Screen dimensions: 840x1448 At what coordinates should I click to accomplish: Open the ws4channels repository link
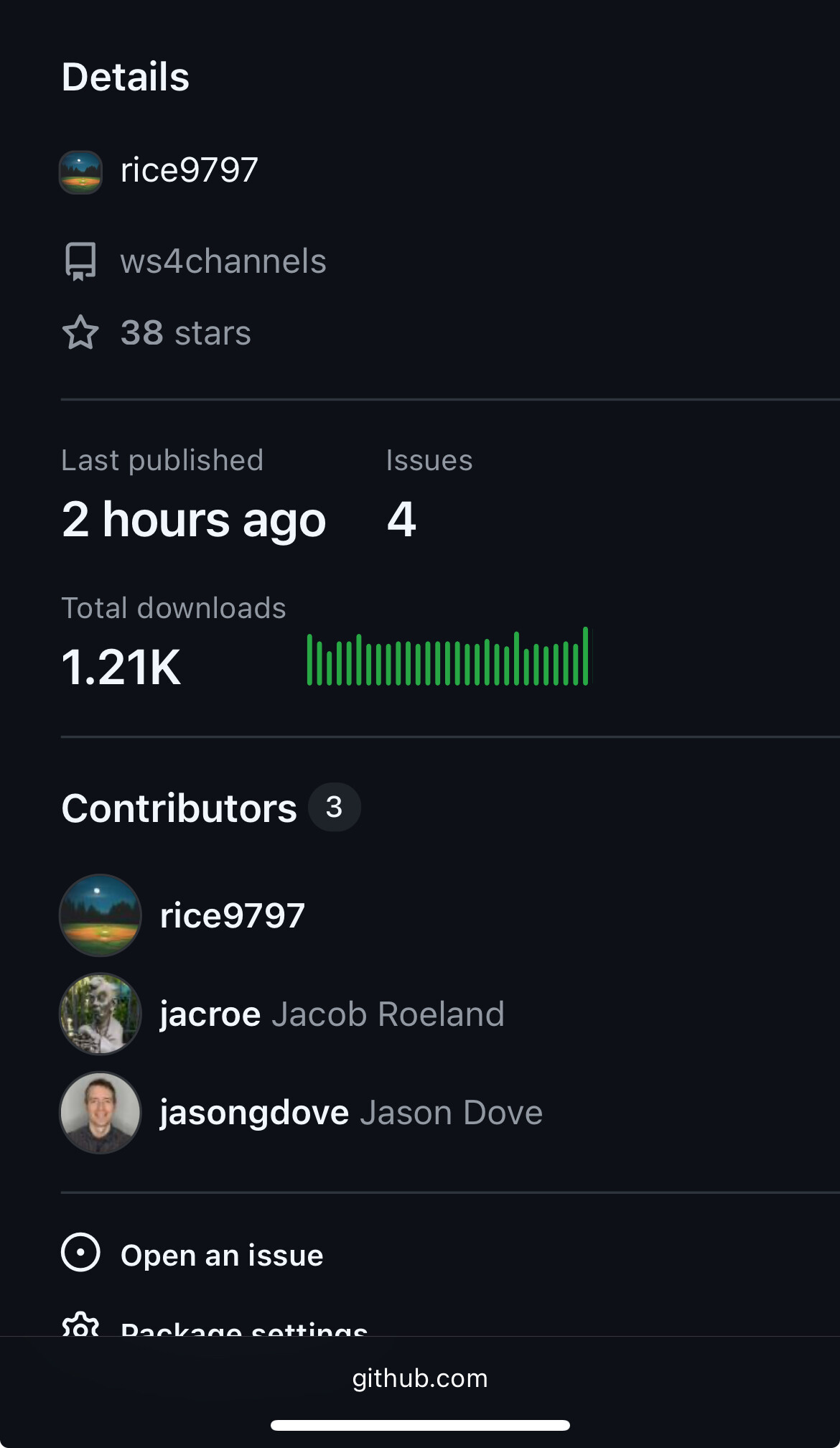pyautogui.click(x=223, y=261)
